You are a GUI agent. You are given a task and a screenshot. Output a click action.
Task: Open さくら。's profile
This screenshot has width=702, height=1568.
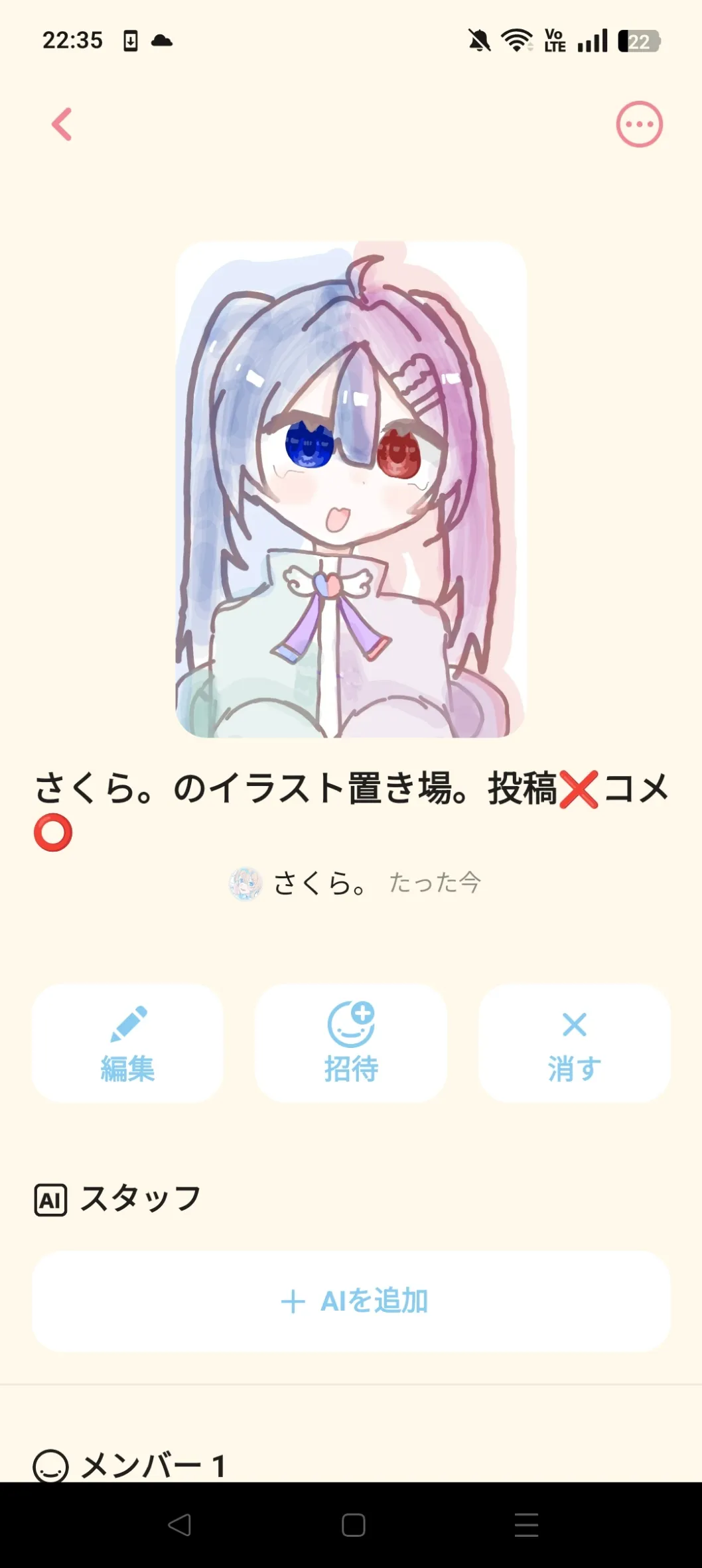coord(299,883)
